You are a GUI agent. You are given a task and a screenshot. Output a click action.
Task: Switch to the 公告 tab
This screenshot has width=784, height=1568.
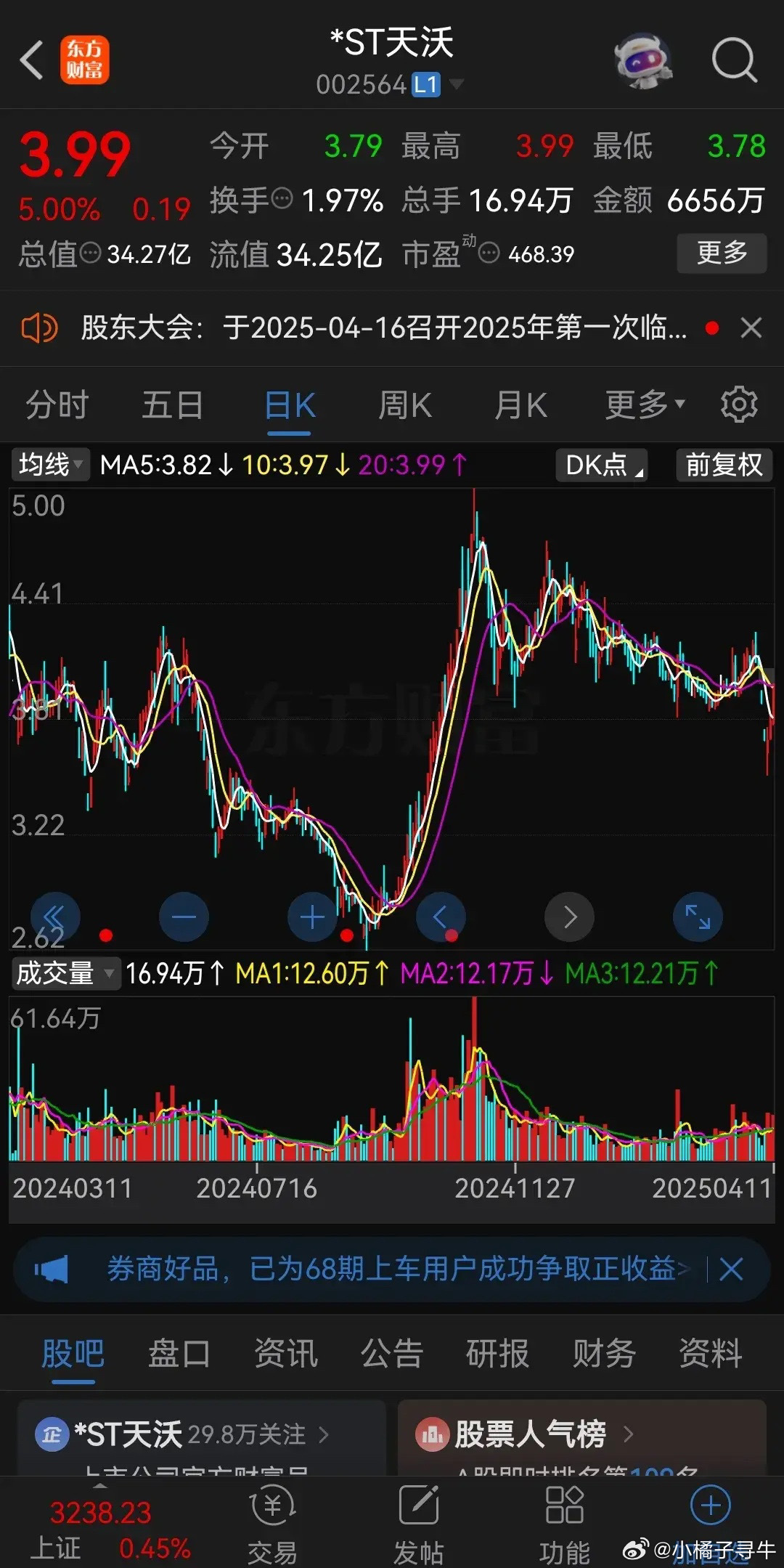pos(391,1354)
